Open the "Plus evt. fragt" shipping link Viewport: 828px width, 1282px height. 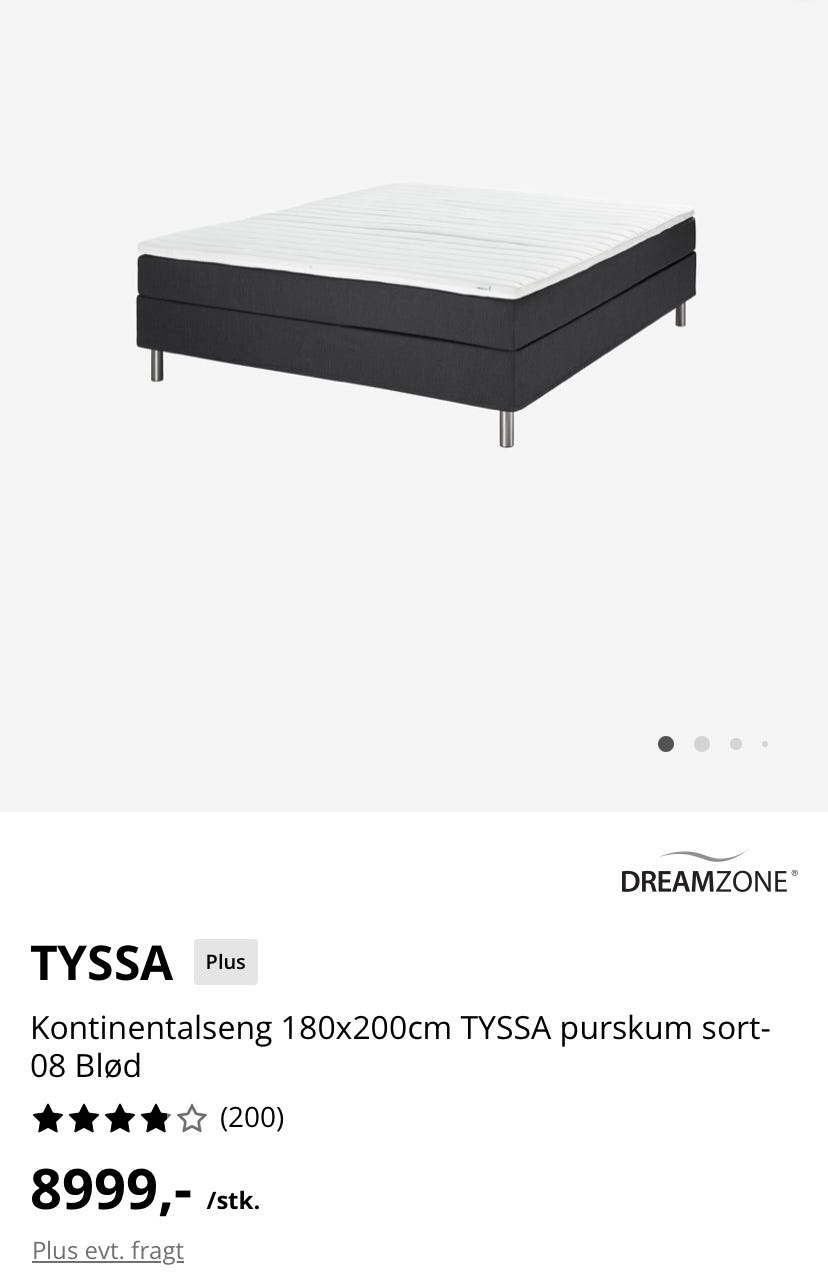[x=108, y=1250]
